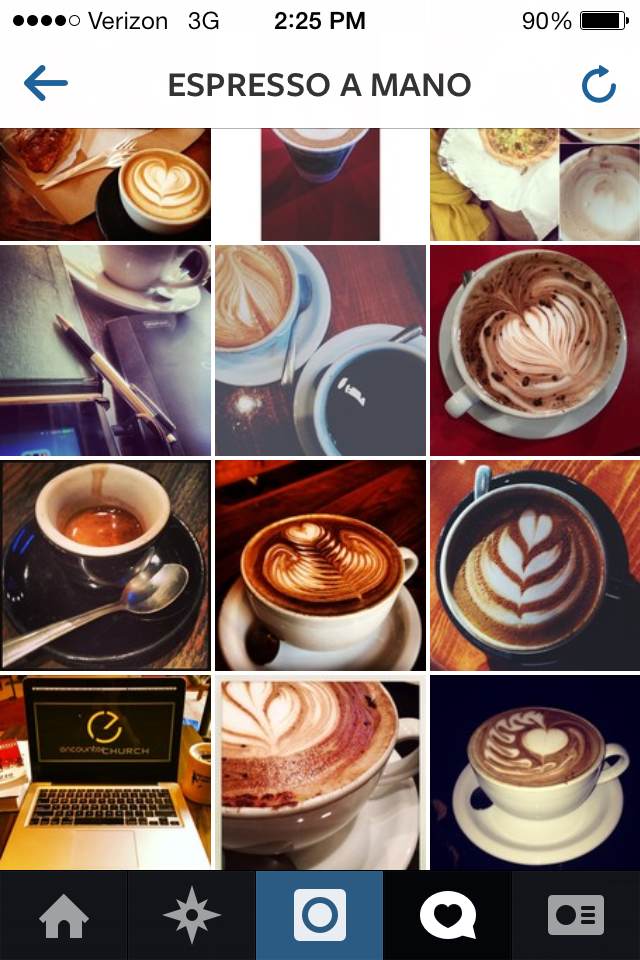Viewport: 640px width, 960px height.
Task: View the blue cup on red background photo
Action: pyautogui.click(x=320, y=185)
